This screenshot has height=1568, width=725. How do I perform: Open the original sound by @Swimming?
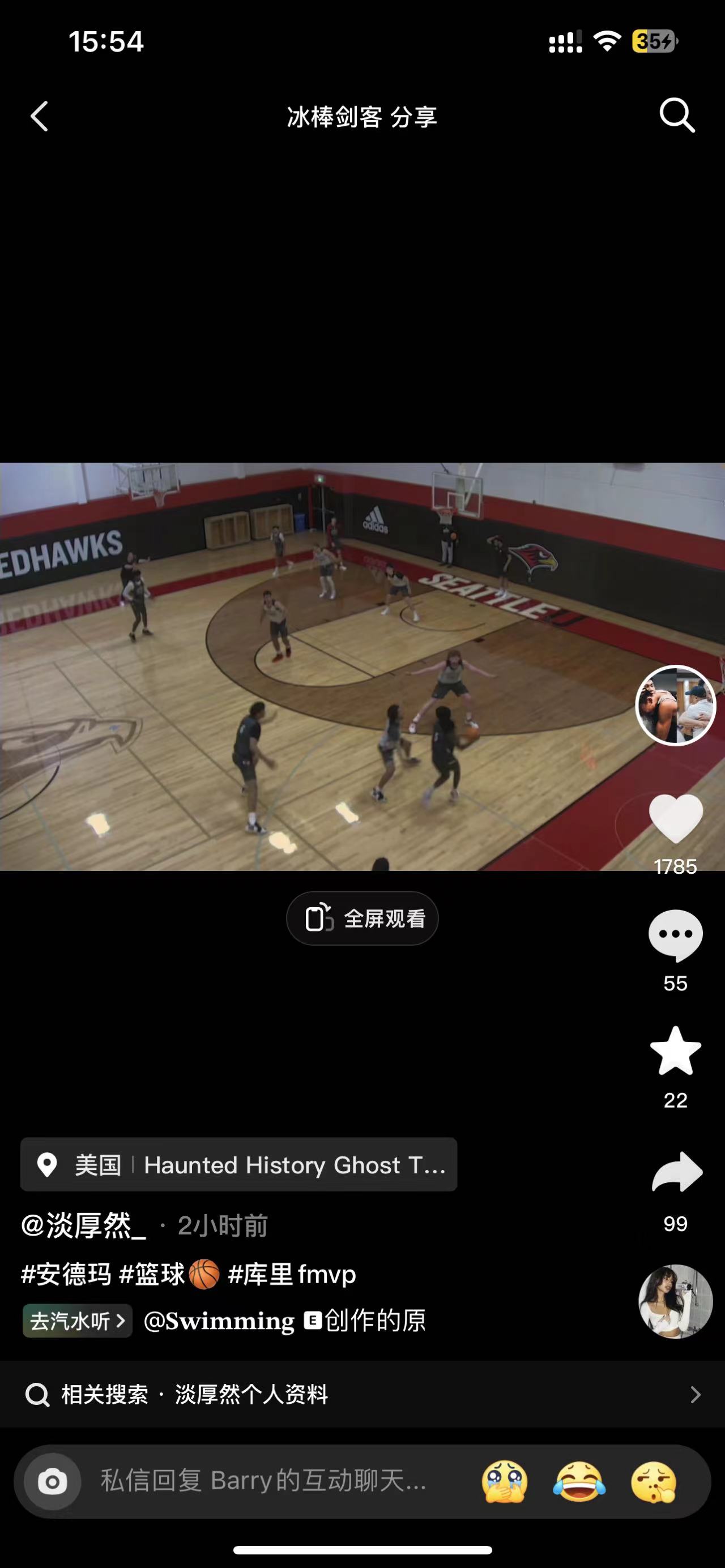(284, 1321)
